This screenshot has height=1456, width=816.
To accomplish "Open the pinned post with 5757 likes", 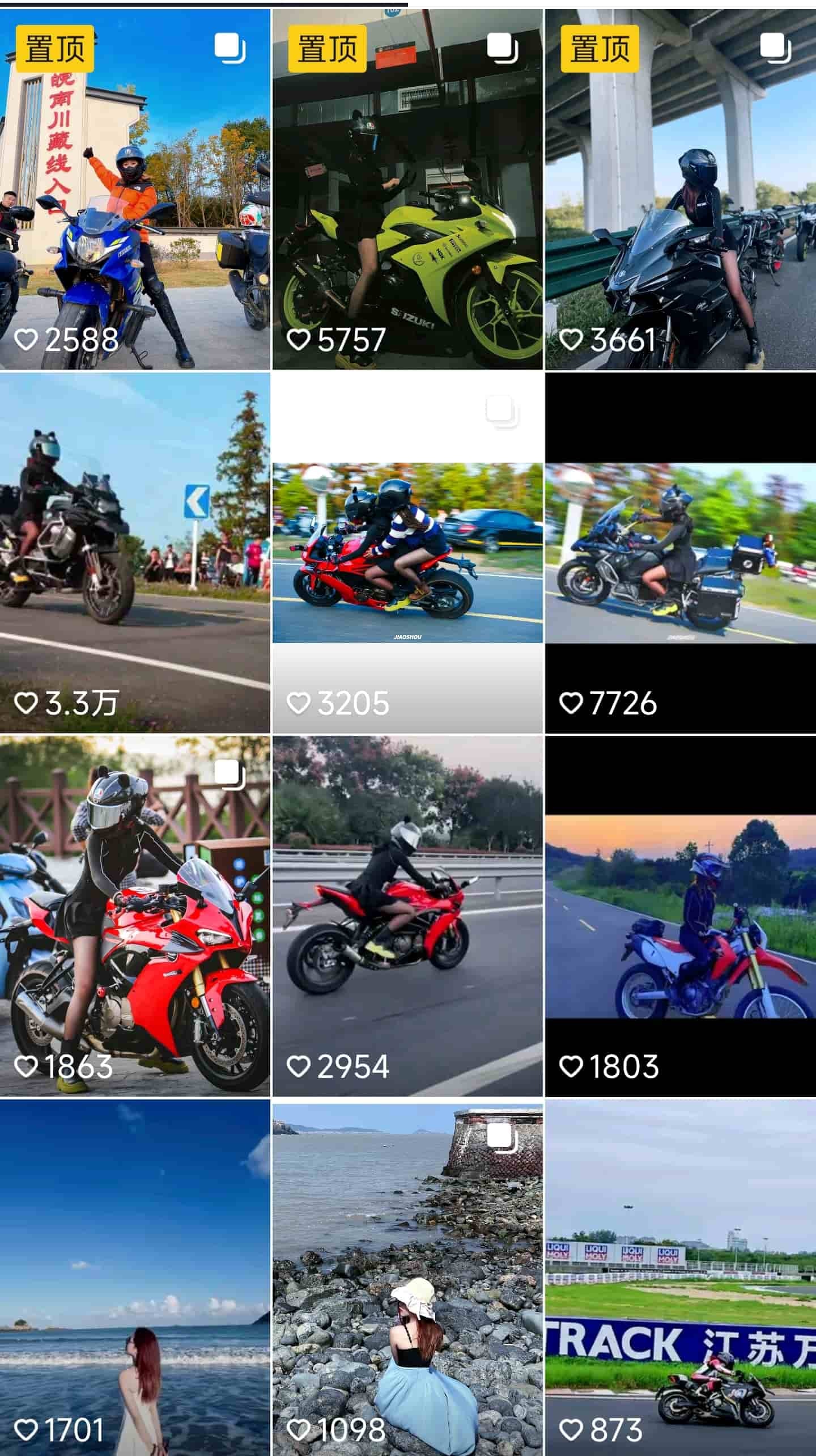I will pos(407,189).
